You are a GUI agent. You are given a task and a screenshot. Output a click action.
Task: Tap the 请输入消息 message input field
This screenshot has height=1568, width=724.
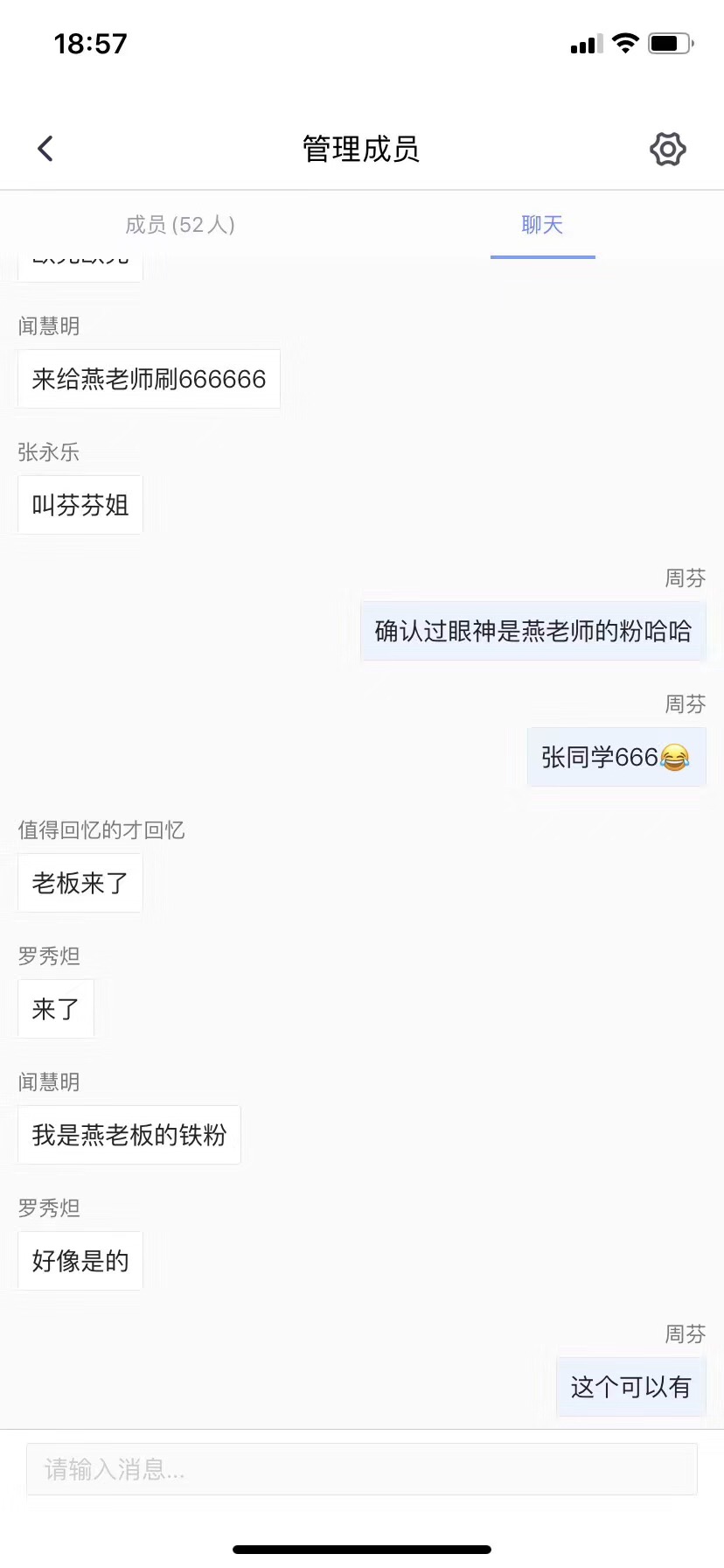(361, 1469)
